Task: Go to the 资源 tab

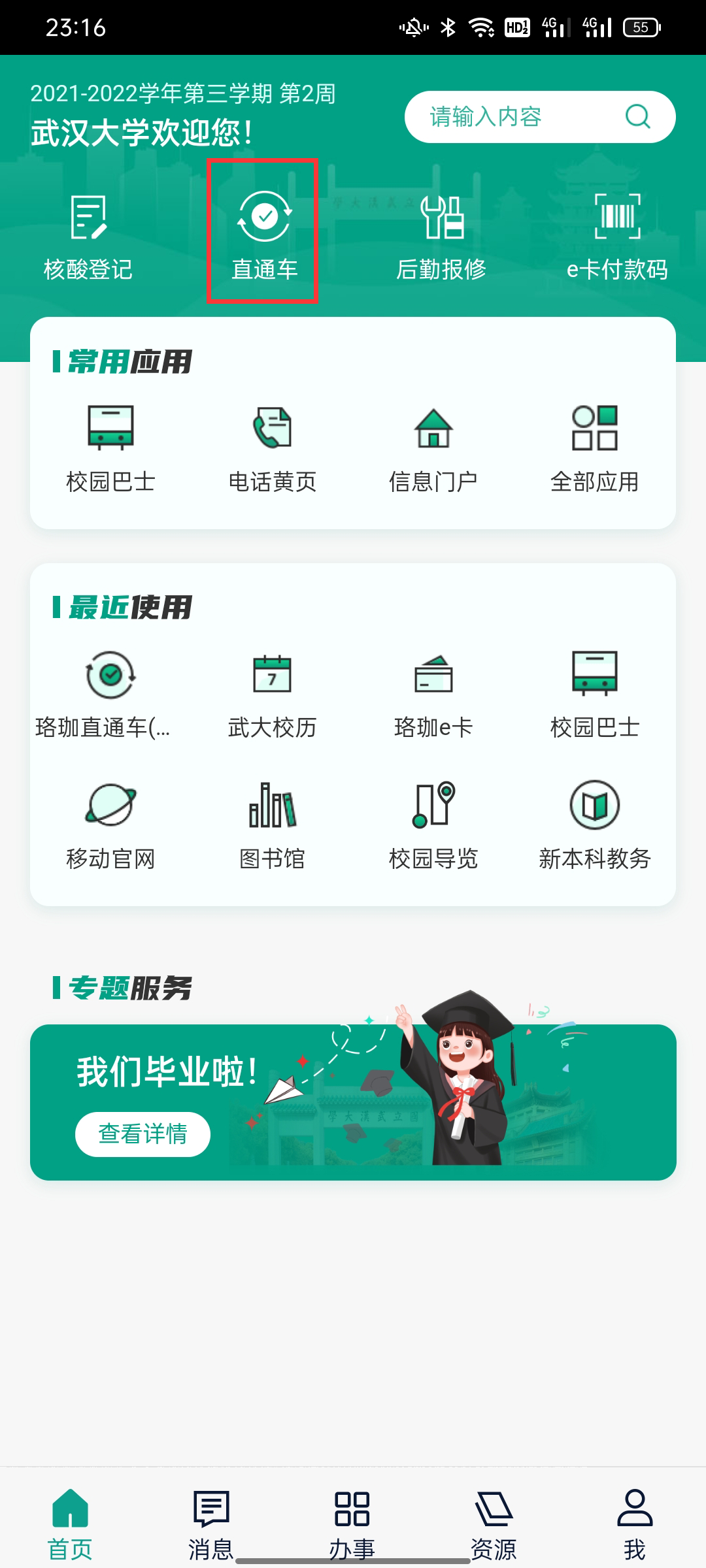Action: (x=494, y=1524)
